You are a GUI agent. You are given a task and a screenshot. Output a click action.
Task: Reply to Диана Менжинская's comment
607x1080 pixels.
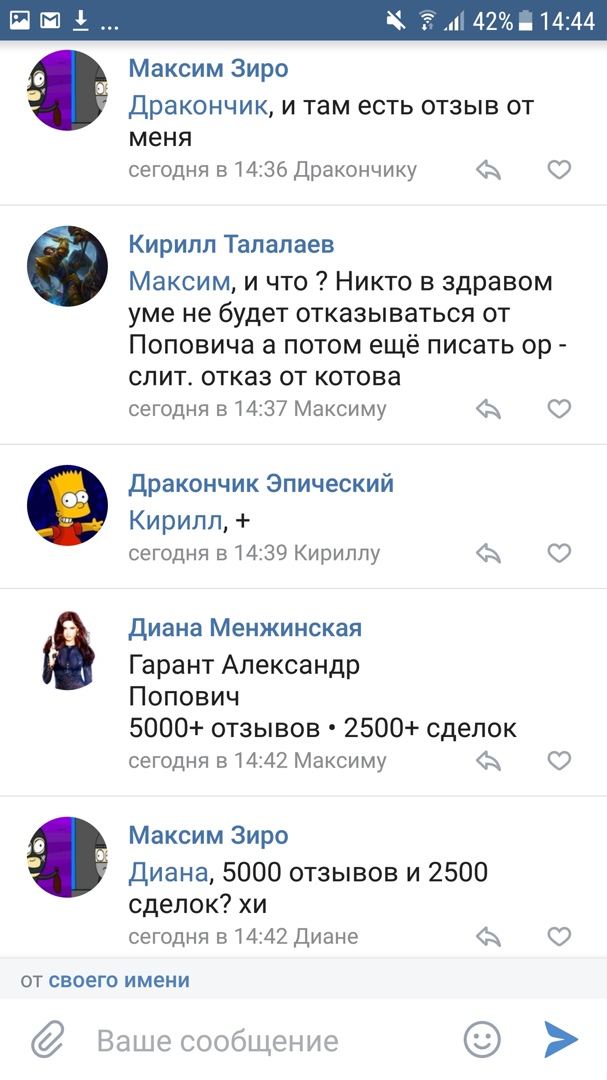488,761
